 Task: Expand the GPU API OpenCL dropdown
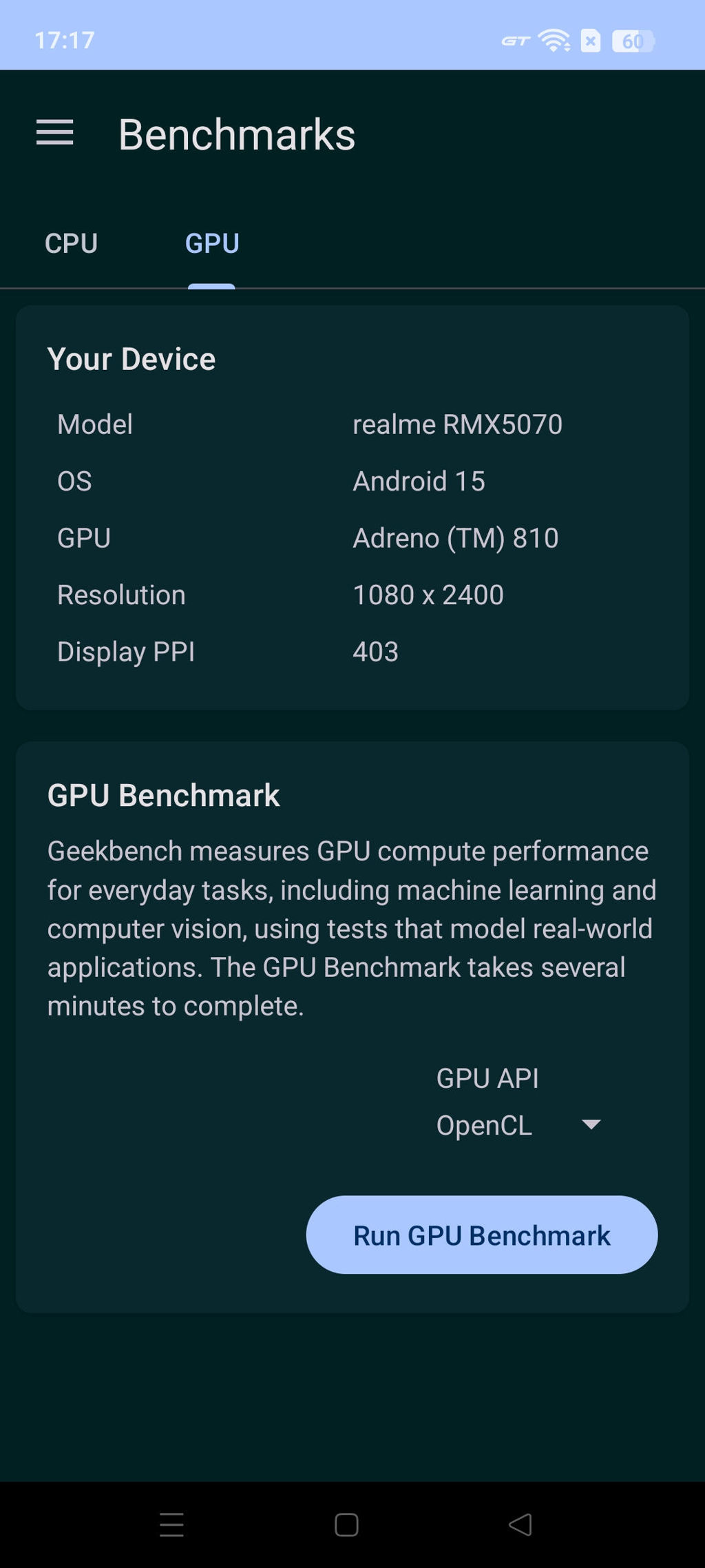520,1126
